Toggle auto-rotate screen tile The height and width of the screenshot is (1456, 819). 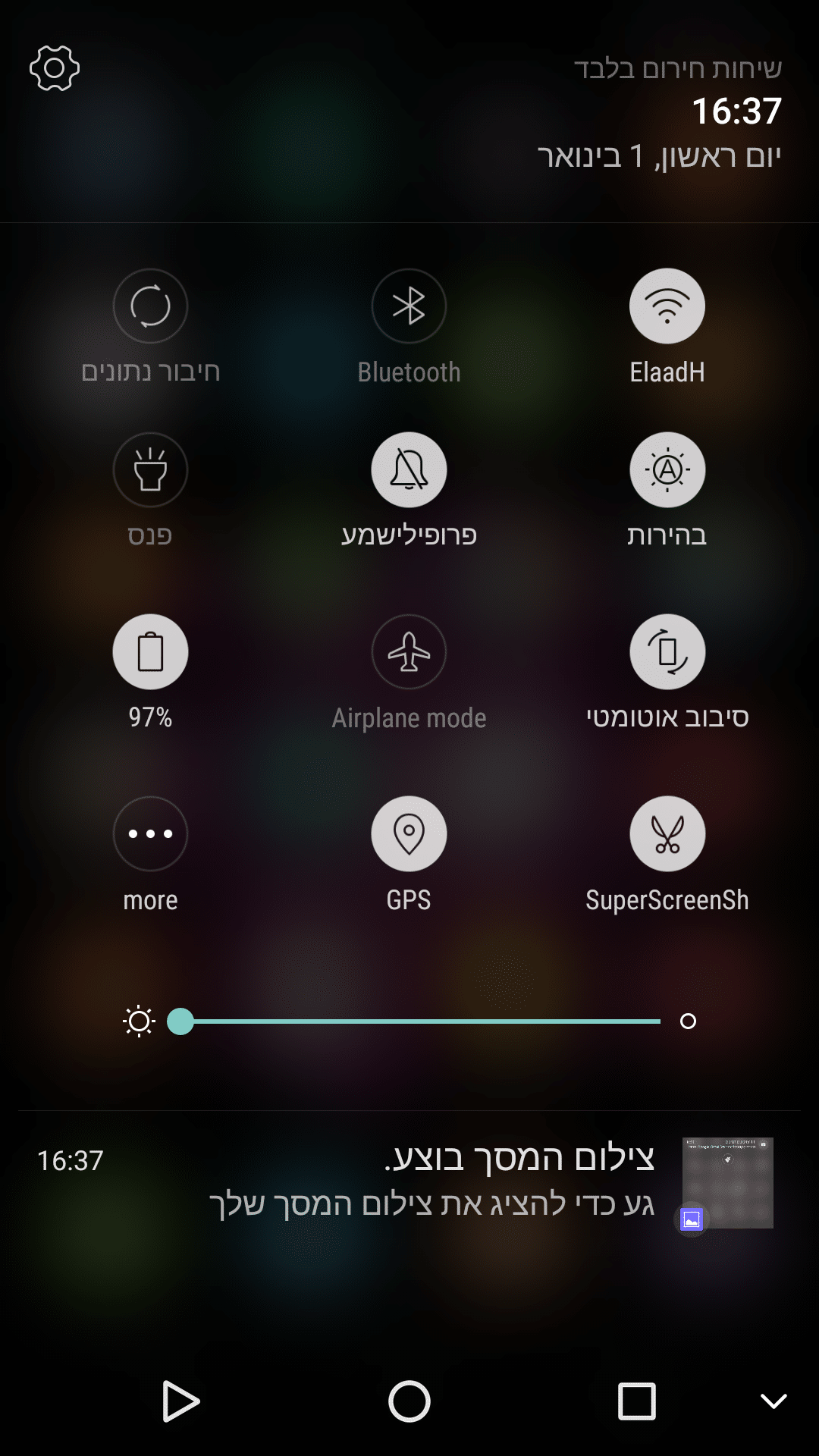click(667, 652)
